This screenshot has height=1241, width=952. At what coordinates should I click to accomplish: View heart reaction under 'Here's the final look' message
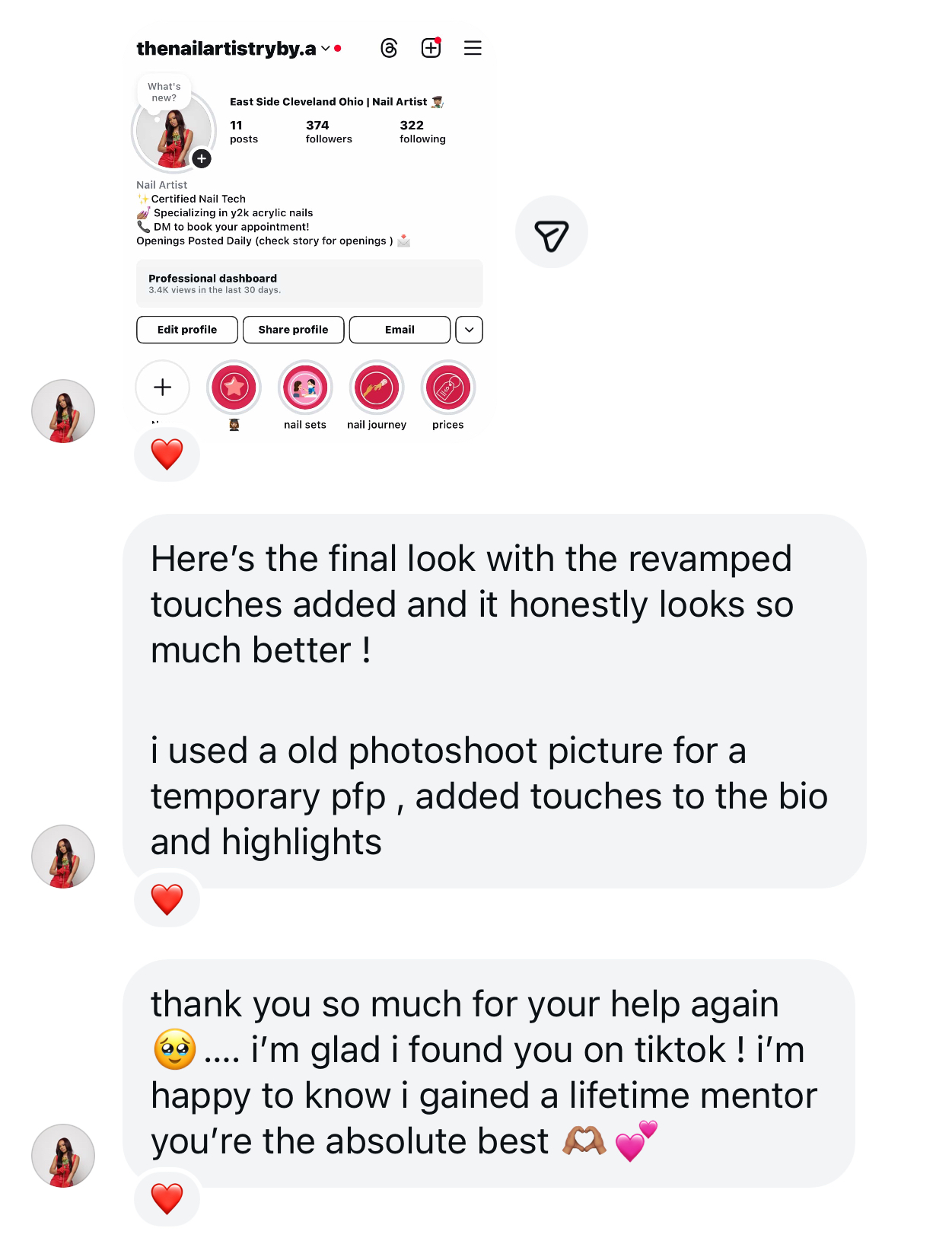pos(167,899)
